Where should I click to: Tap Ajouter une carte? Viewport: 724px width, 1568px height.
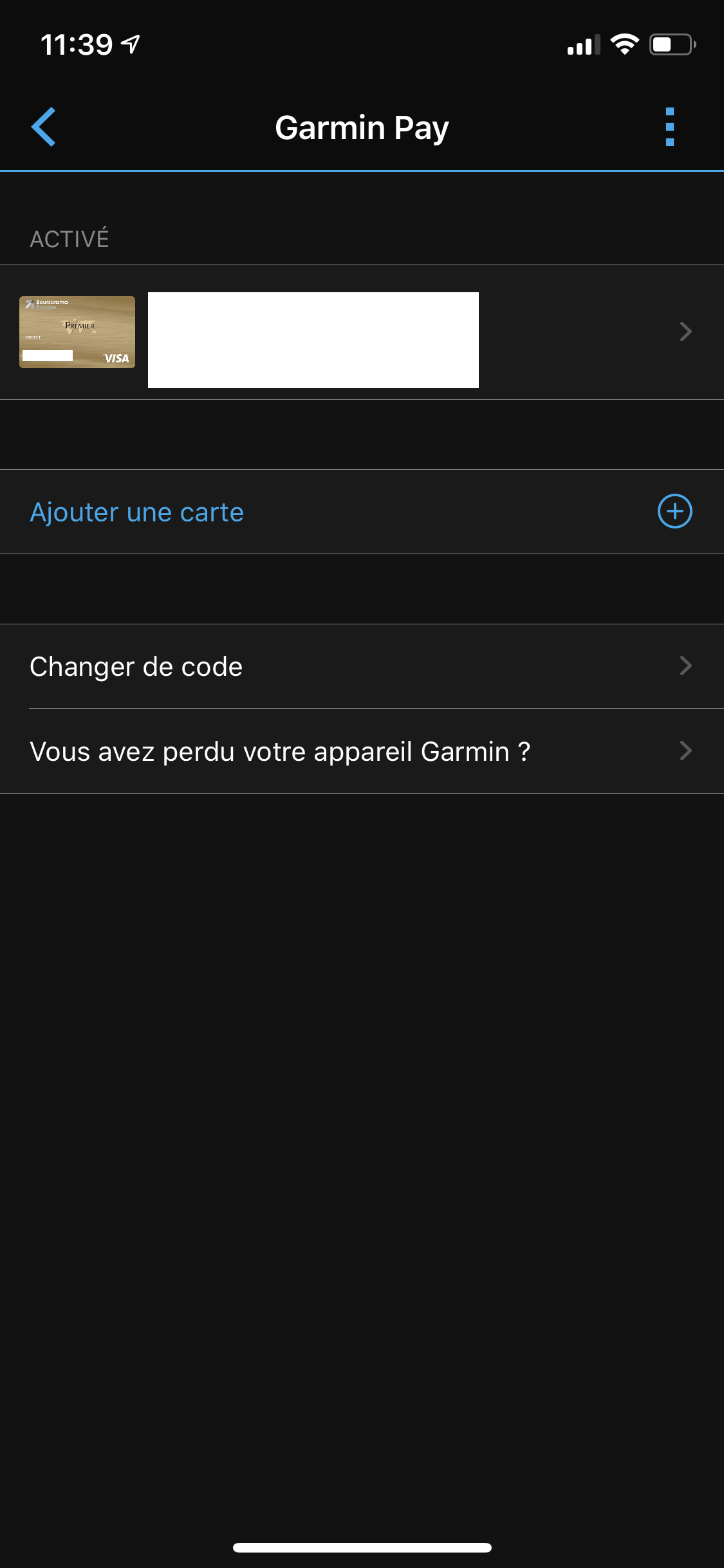[x=137, y=512]
